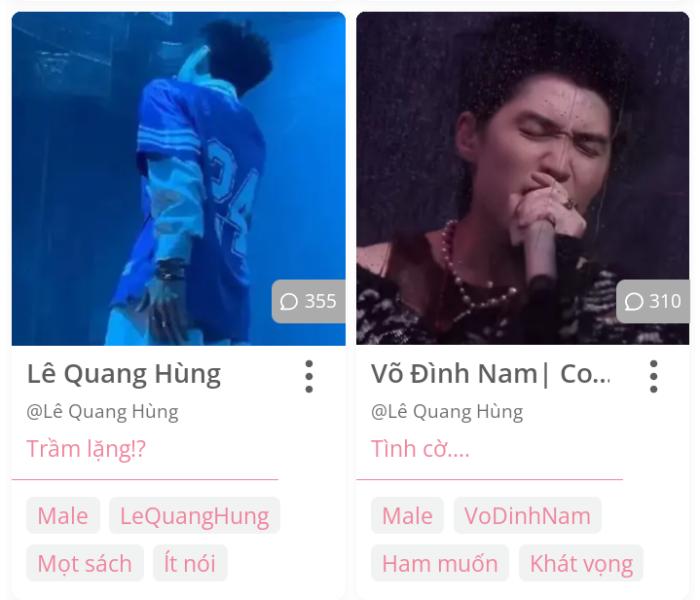The height and width of the screenshot is (600, 700).
Task: Open overflow menu on Lê Quang Hùng card
Action: 309,376
